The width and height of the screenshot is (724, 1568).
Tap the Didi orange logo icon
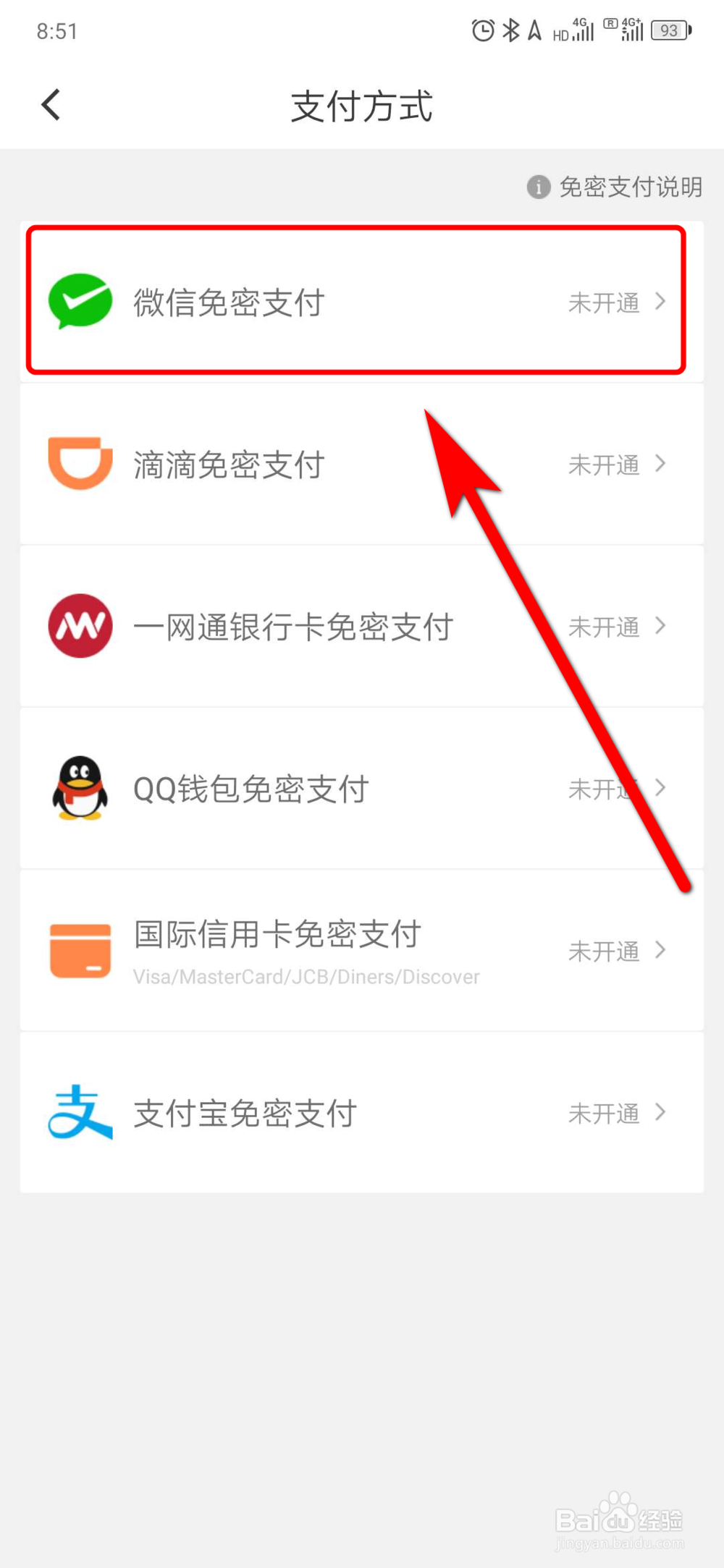click(x=80, y=463)
